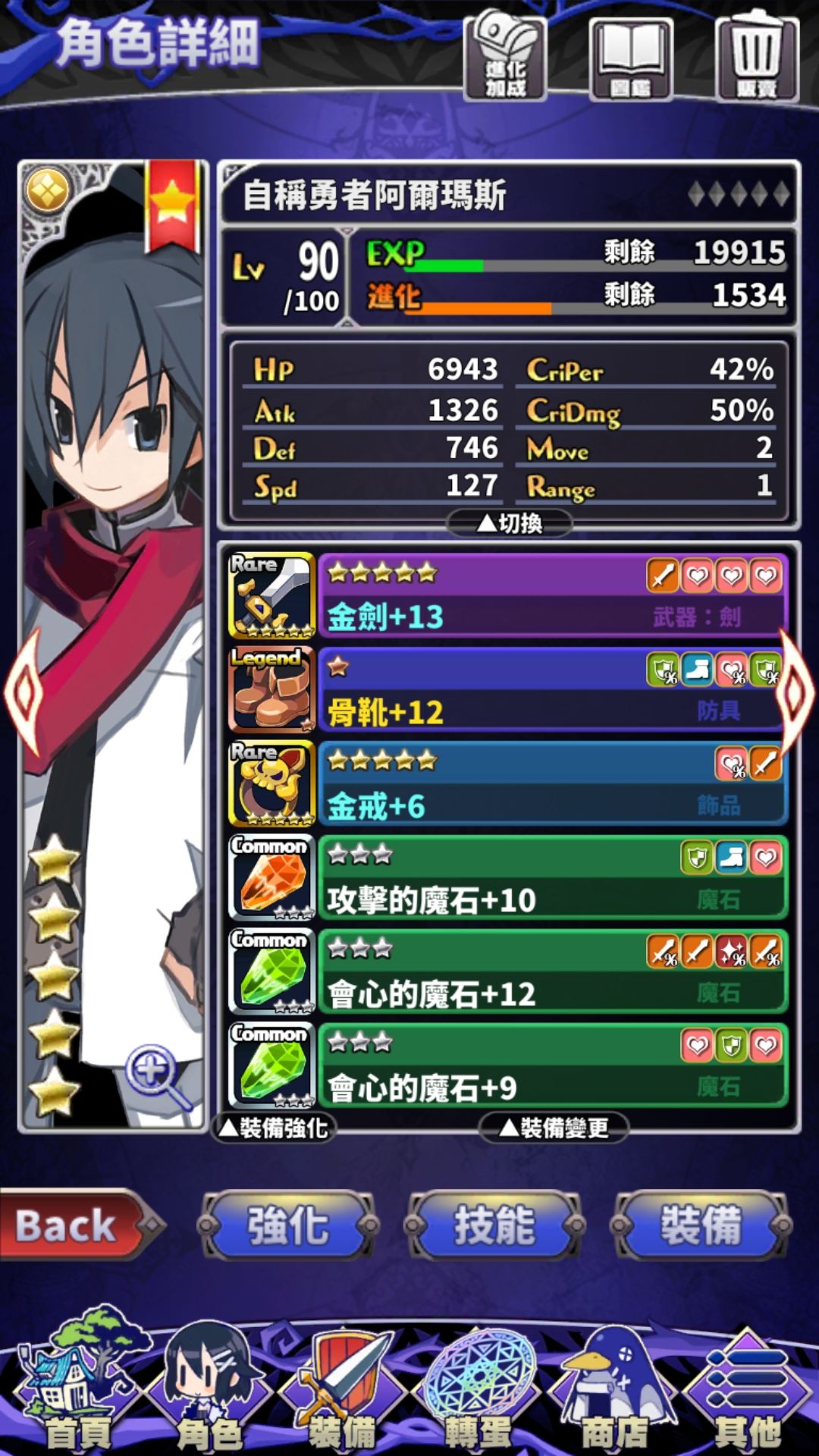Zoom in on the character portrait

tap(155, 1073)
